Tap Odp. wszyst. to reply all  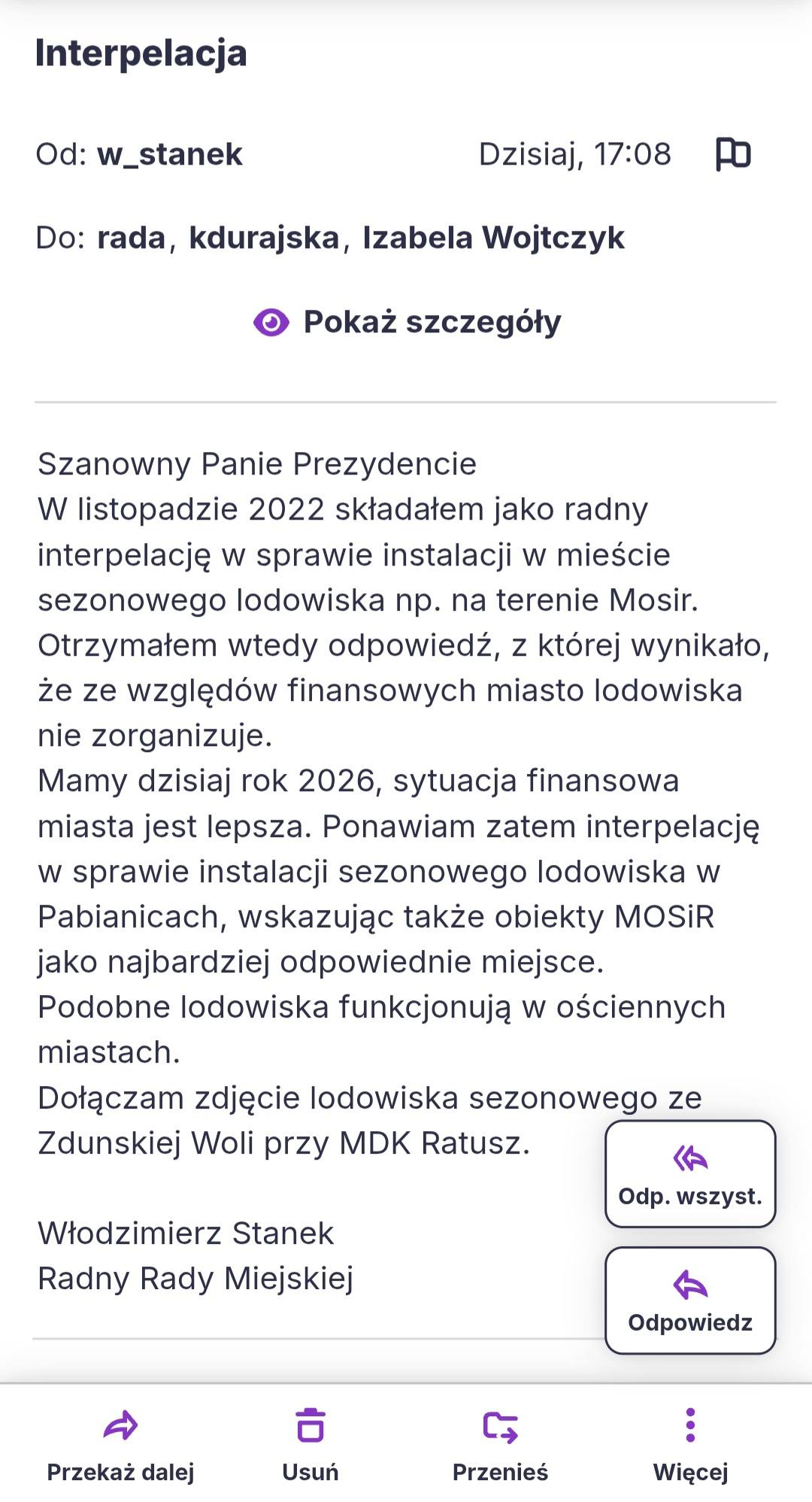[690, 1173]
